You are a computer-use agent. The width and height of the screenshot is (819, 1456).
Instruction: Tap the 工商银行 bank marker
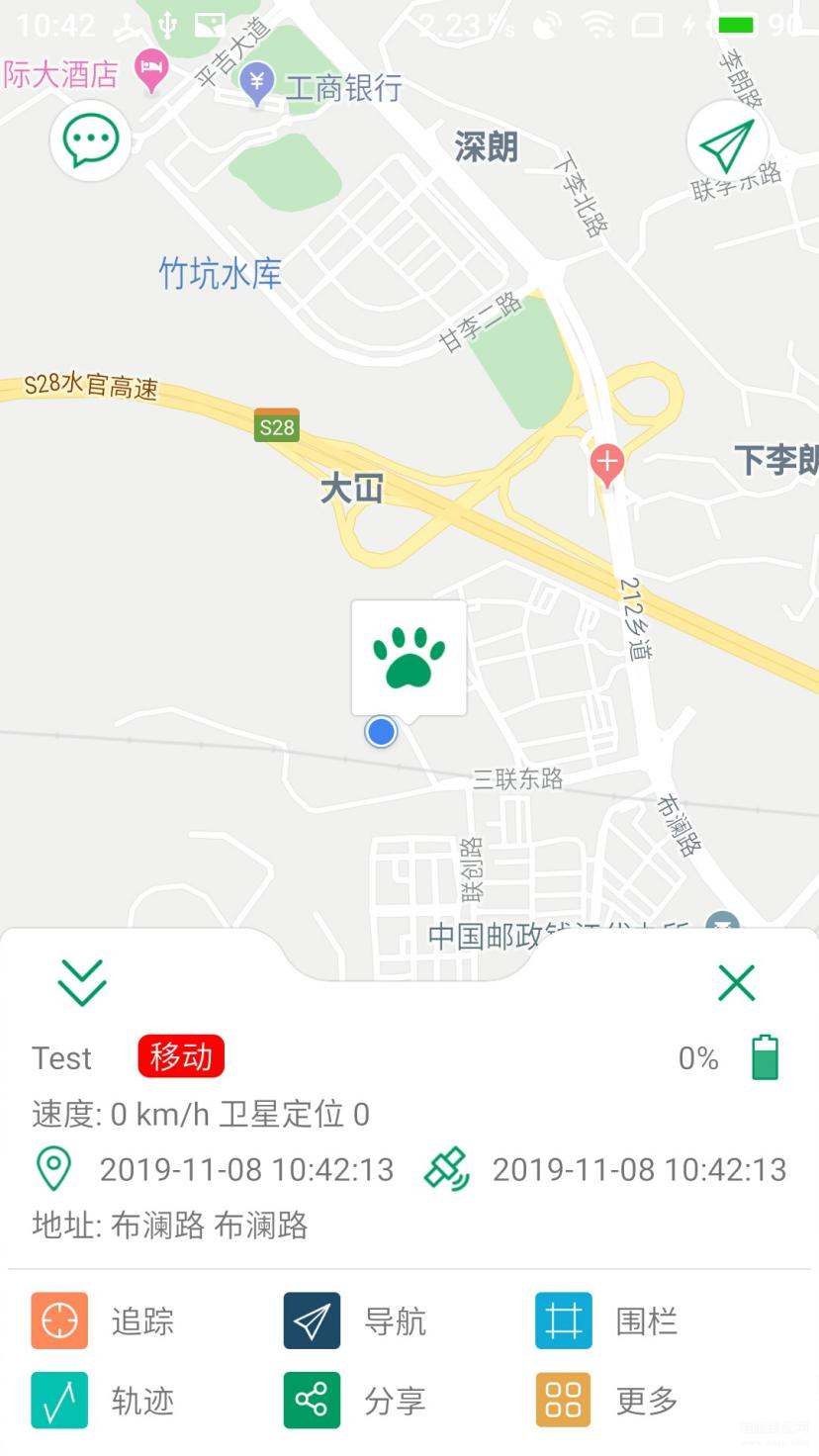click(258, 83)
